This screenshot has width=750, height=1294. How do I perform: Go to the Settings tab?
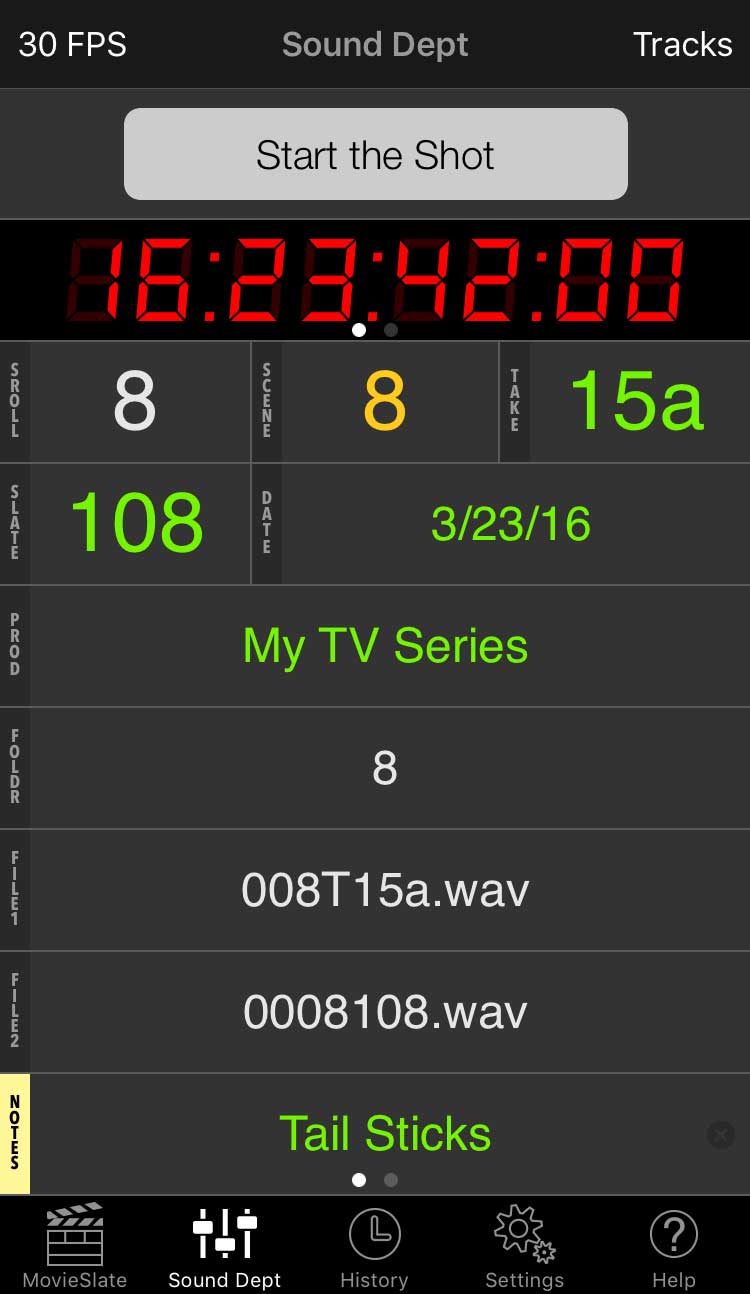point(524,1246)
